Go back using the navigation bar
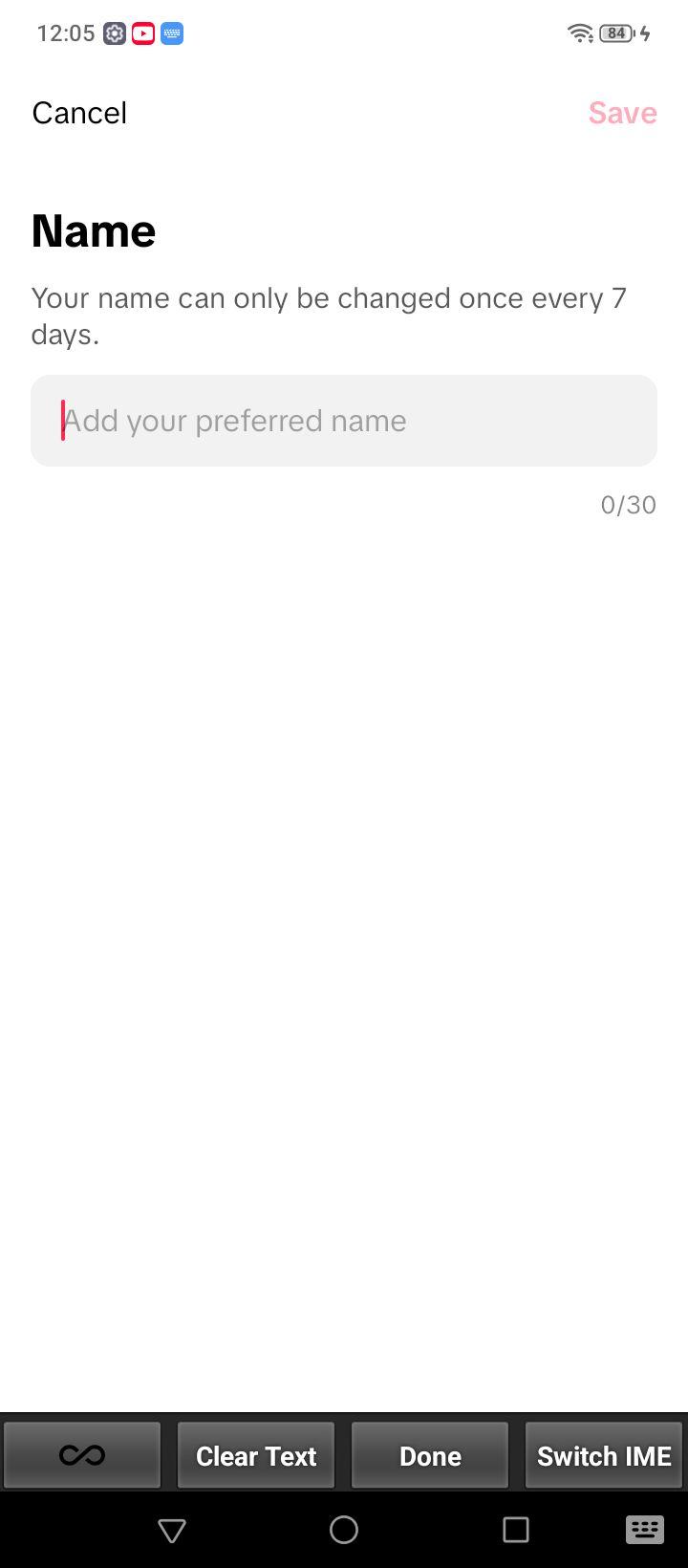 pyautogui.click(x=172, y=1530)
